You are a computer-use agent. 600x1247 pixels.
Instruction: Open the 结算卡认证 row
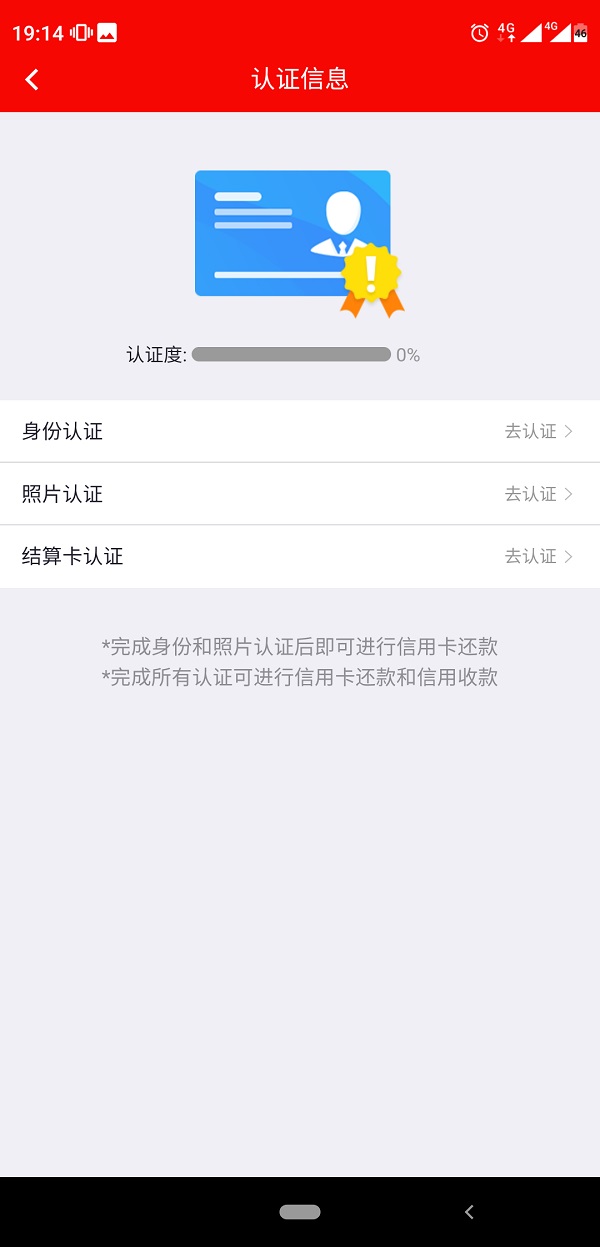[x=300, y=556]
